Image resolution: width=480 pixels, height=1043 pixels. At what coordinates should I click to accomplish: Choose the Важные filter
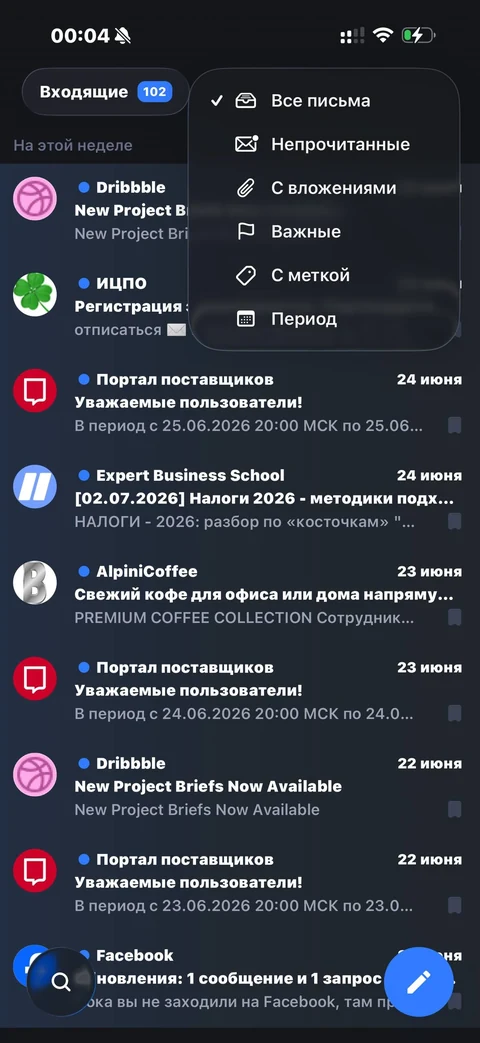[x=324, y=231]
